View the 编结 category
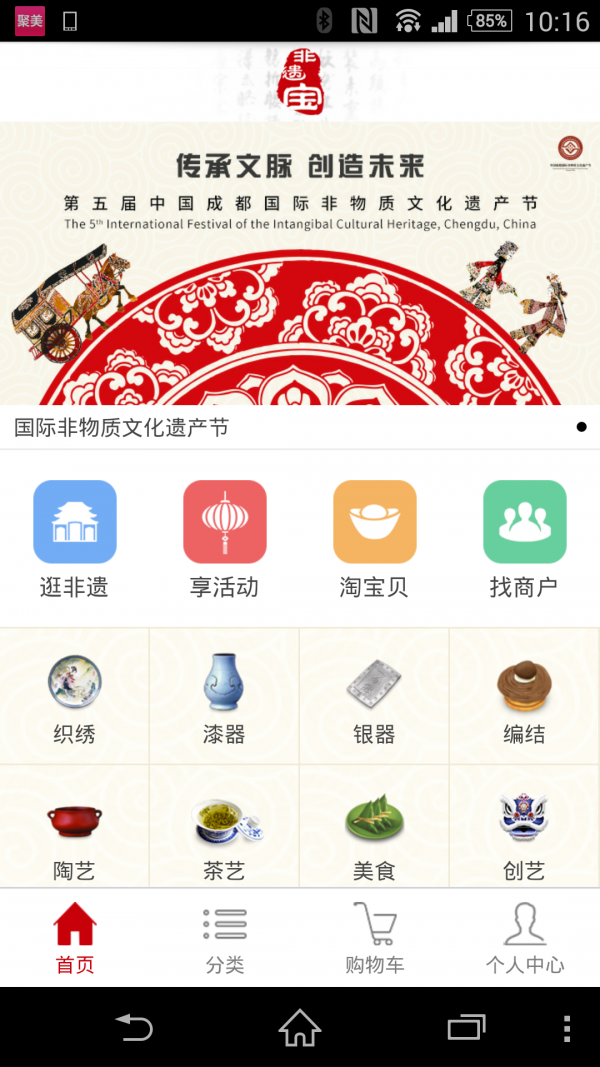600x1067 pixels. [x=524, y=697]
